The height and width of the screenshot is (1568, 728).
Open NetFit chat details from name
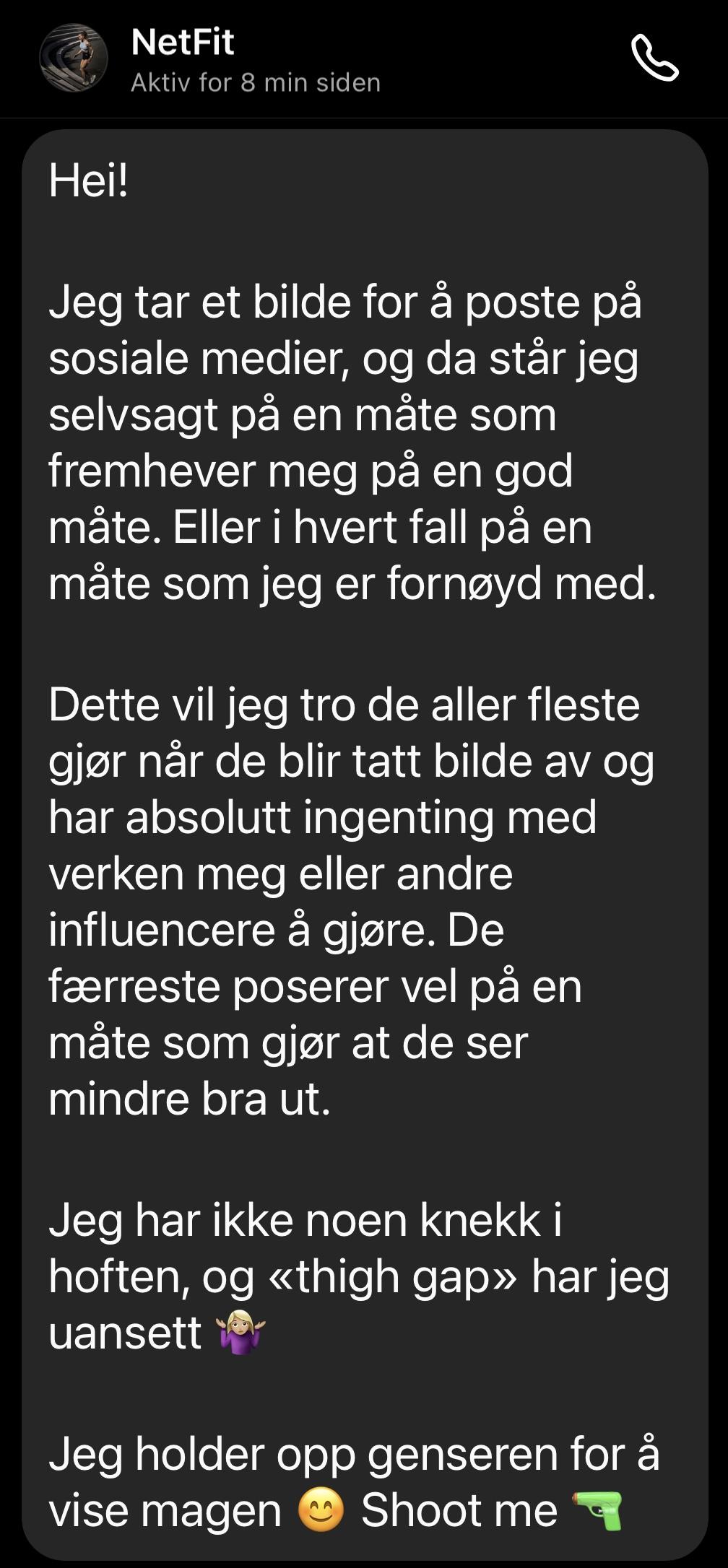click(x=183, y=42)
